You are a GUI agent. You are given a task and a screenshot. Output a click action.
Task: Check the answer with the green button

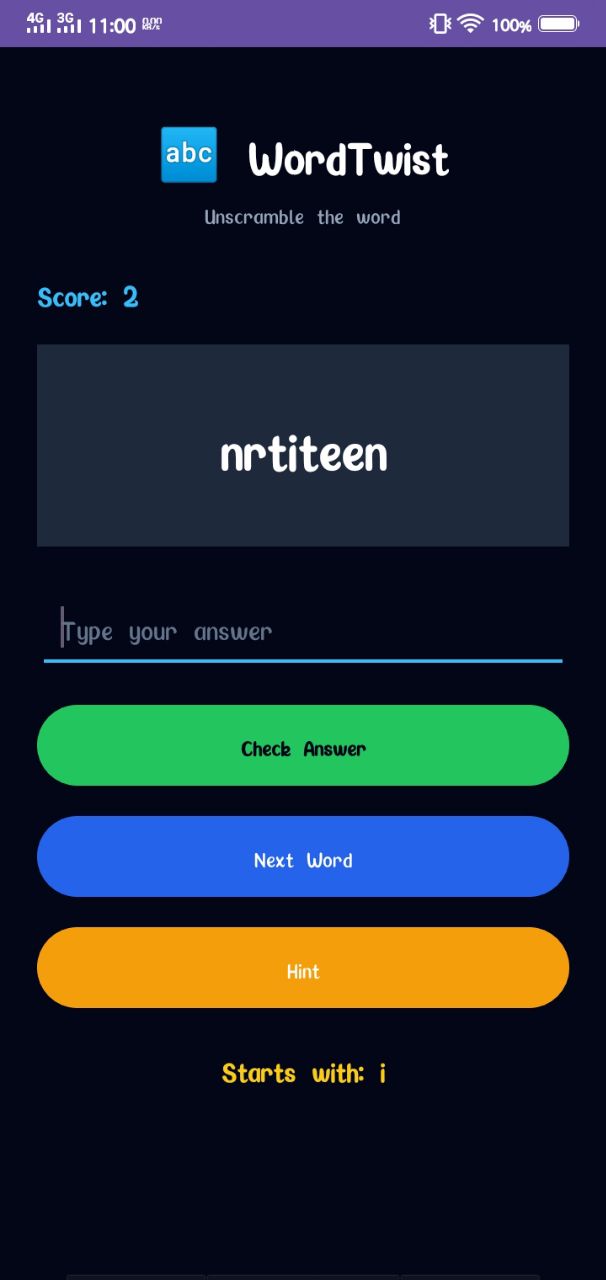(x=303, y=745)
